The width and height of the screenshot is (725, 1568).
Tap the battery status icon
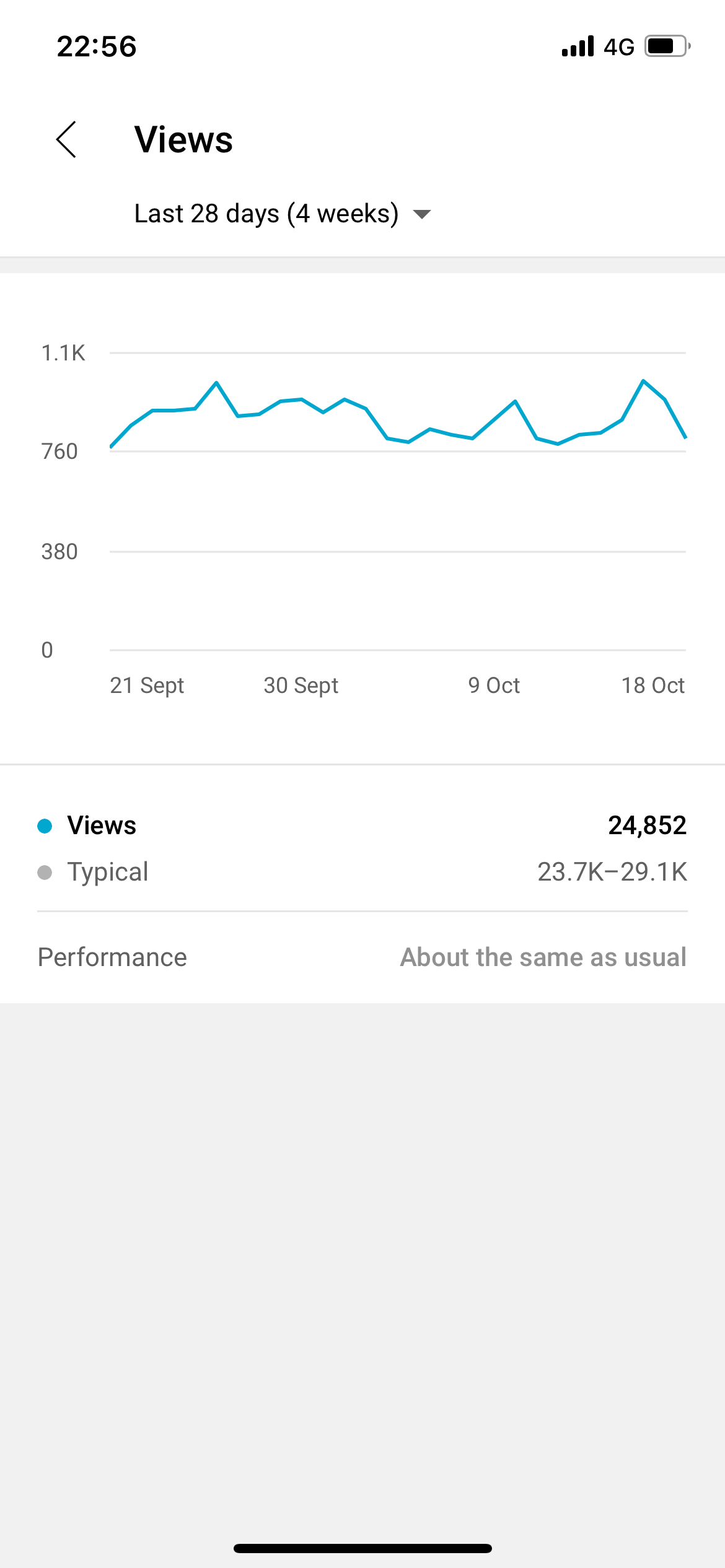[x=665, y=45]
